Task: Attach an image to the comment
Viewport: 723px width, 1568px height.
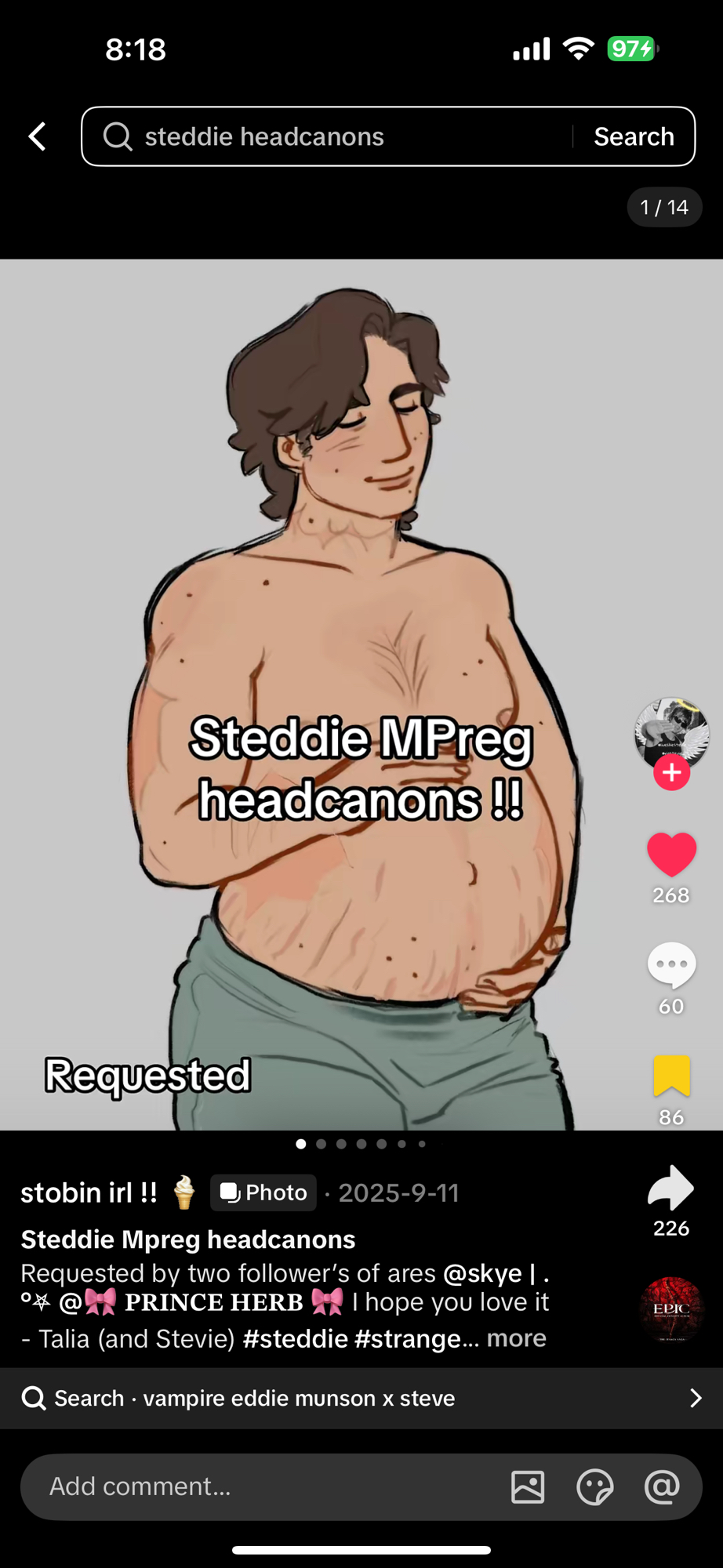Action: 528,1486
